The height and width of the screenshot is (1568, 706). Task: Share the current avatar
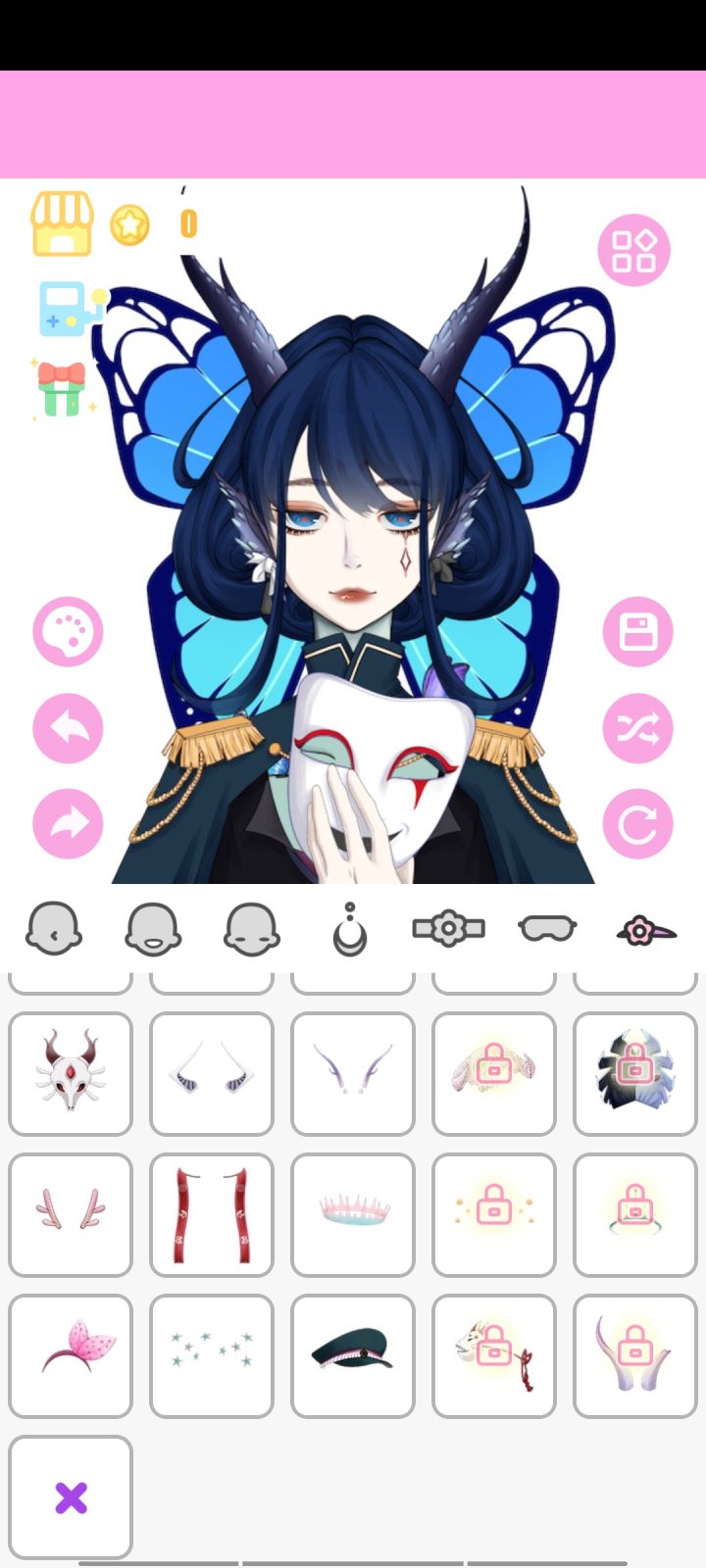pyautogui.click(x=67, y=822)
